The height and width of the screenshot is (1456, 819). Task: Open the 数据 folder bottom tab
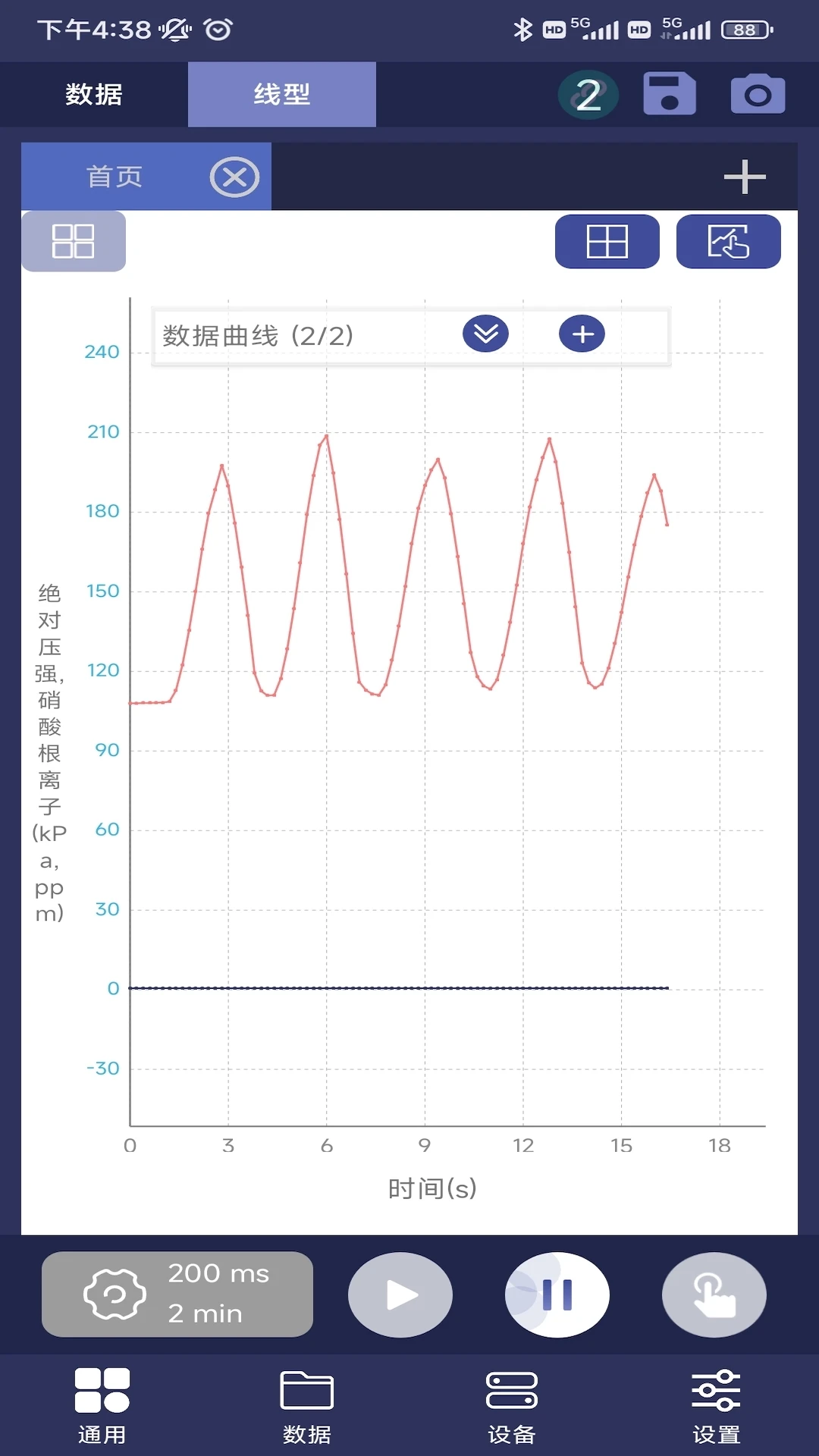click(x=307, y=1405)
